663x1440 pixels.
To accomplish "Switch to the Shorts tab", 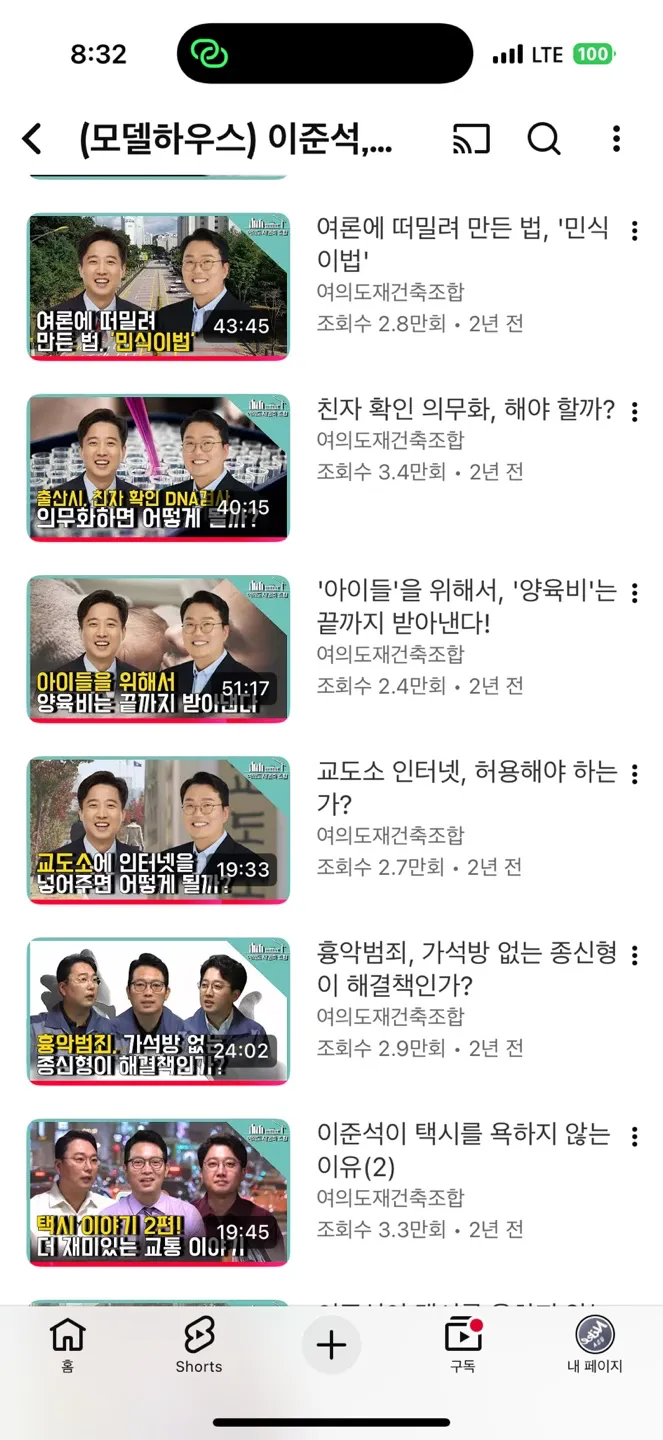I will point(199,1345).
